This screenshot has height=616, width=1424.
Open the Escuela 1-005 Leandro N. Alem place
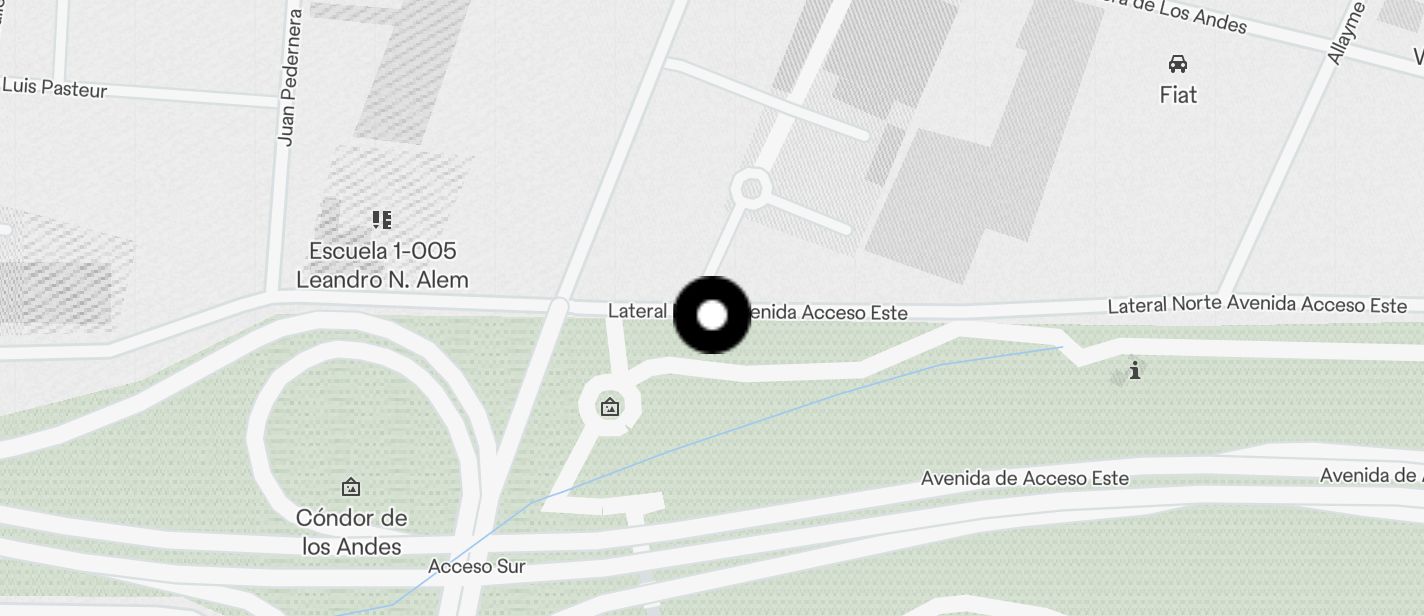pos(381,220)
